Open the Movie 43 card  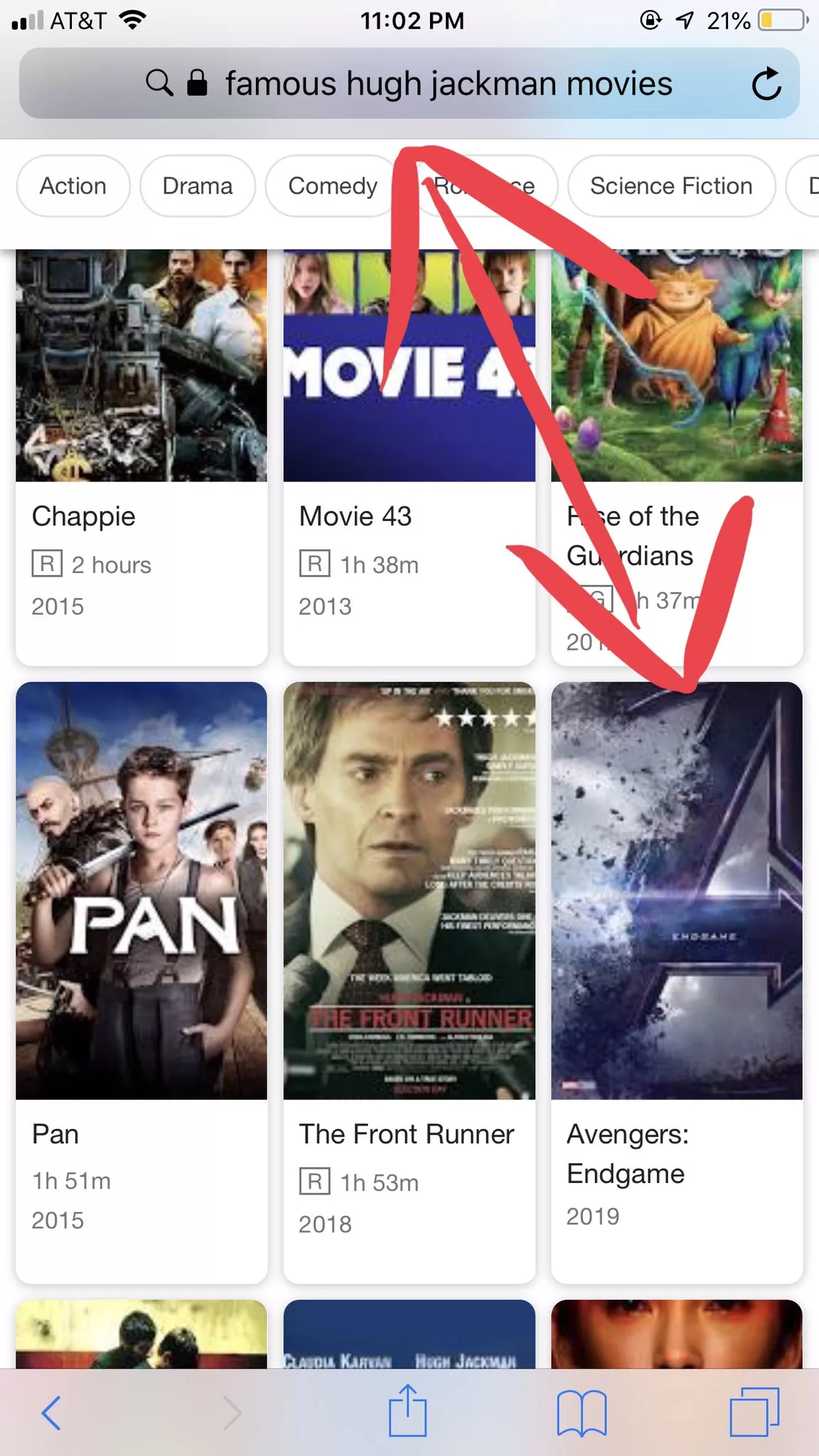coord(409,455)
